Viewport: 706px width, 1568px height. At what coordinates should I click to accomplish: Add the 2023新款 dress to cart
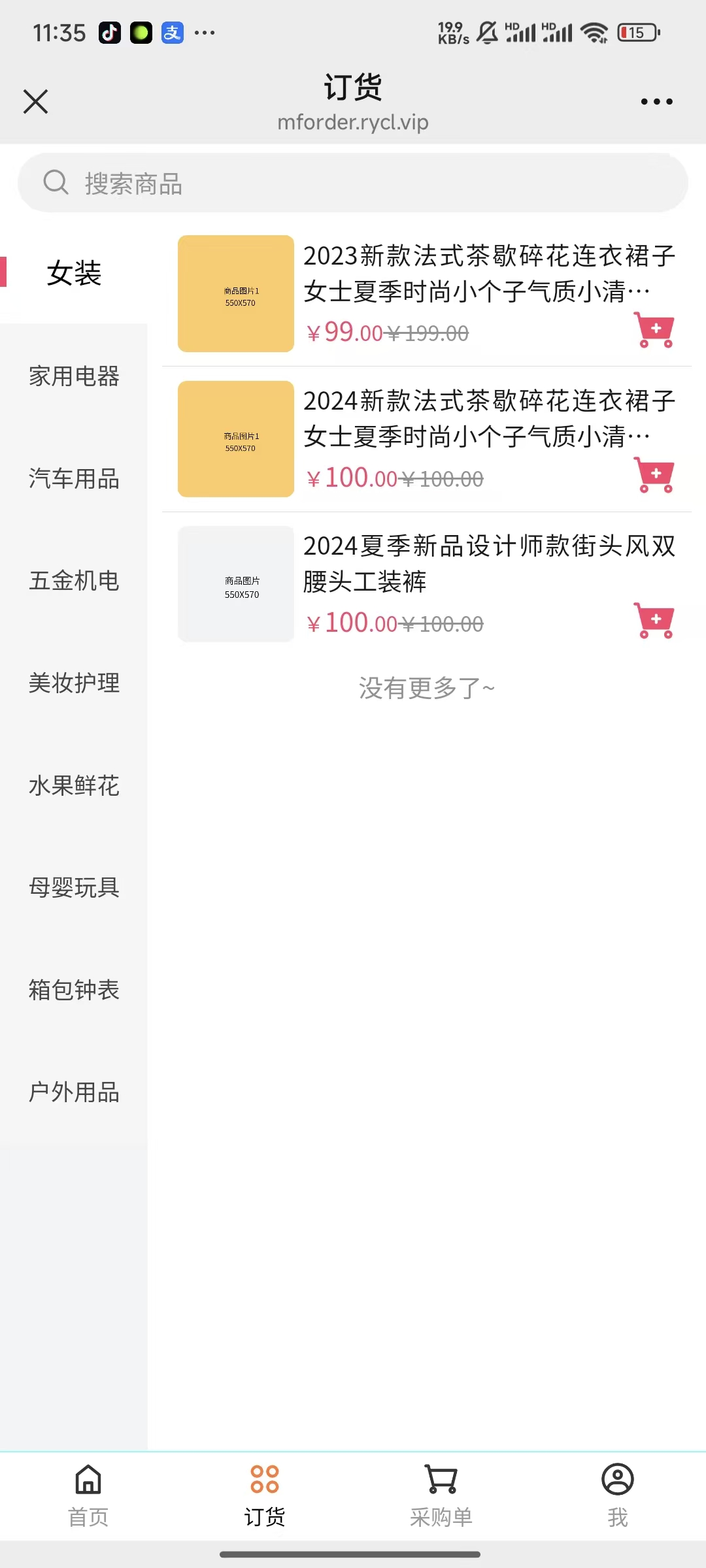pyautogui.click(x=654, y=330)
